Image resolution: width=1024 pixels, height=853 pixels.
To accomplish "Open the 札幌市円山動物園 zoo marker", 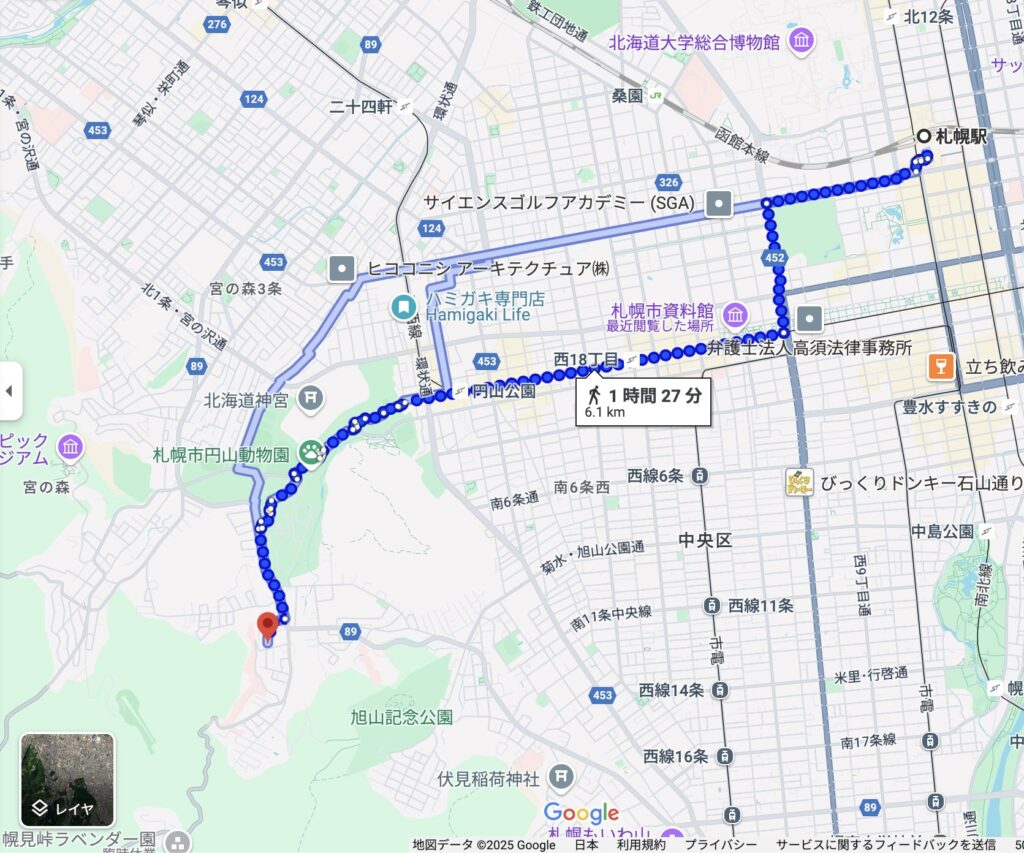I will (x=312, y=452).
